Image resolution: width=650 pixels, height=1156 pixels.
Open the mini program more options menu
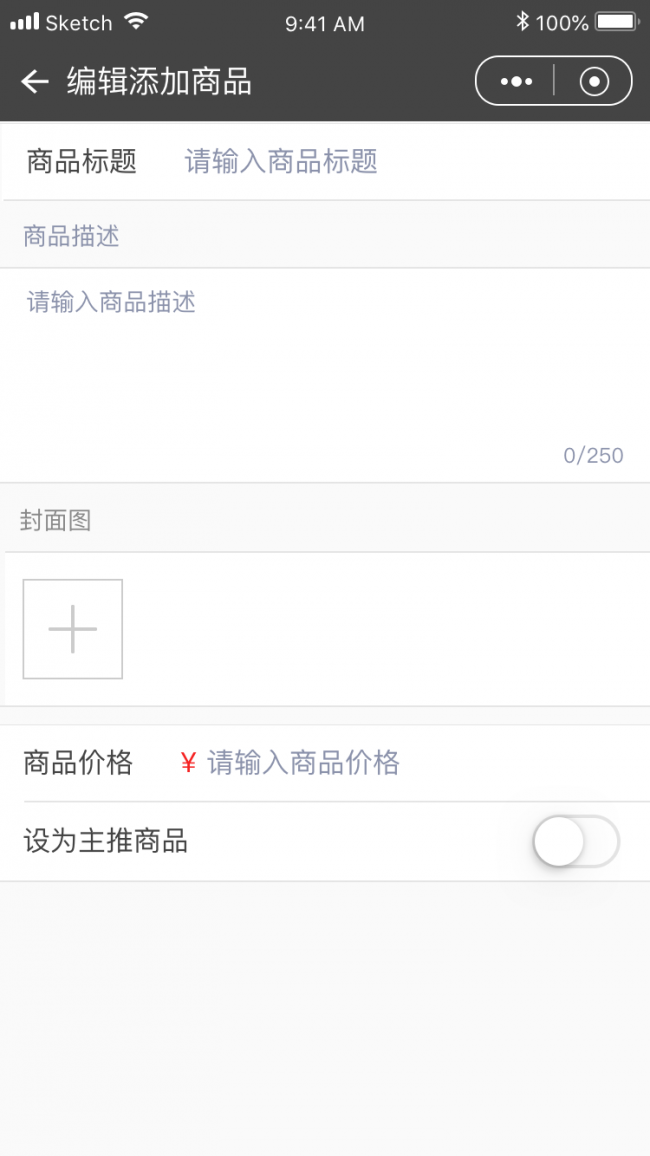516,82
